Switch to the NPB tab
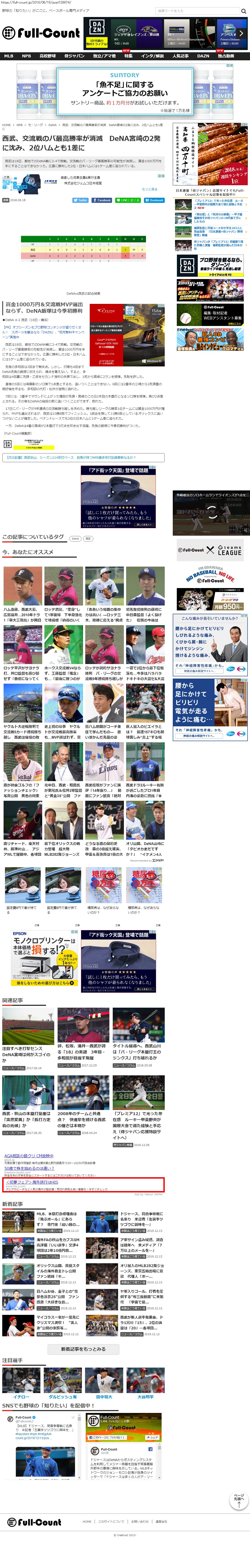Image resolution: width=250 pixels, height=1568 pixels. tap(26, 56)
